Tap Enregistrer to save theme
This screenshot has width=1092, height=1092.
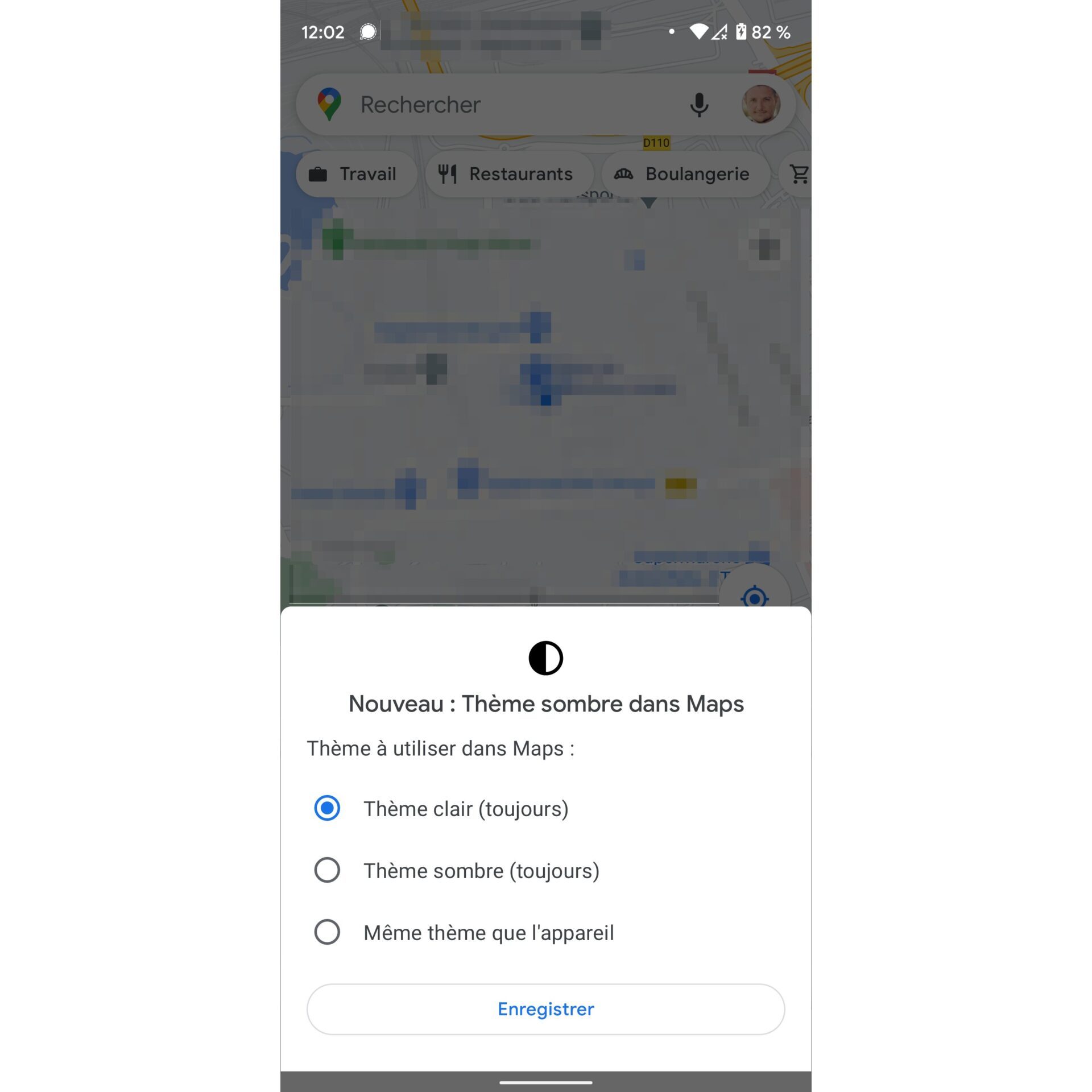coord(545,1009)
